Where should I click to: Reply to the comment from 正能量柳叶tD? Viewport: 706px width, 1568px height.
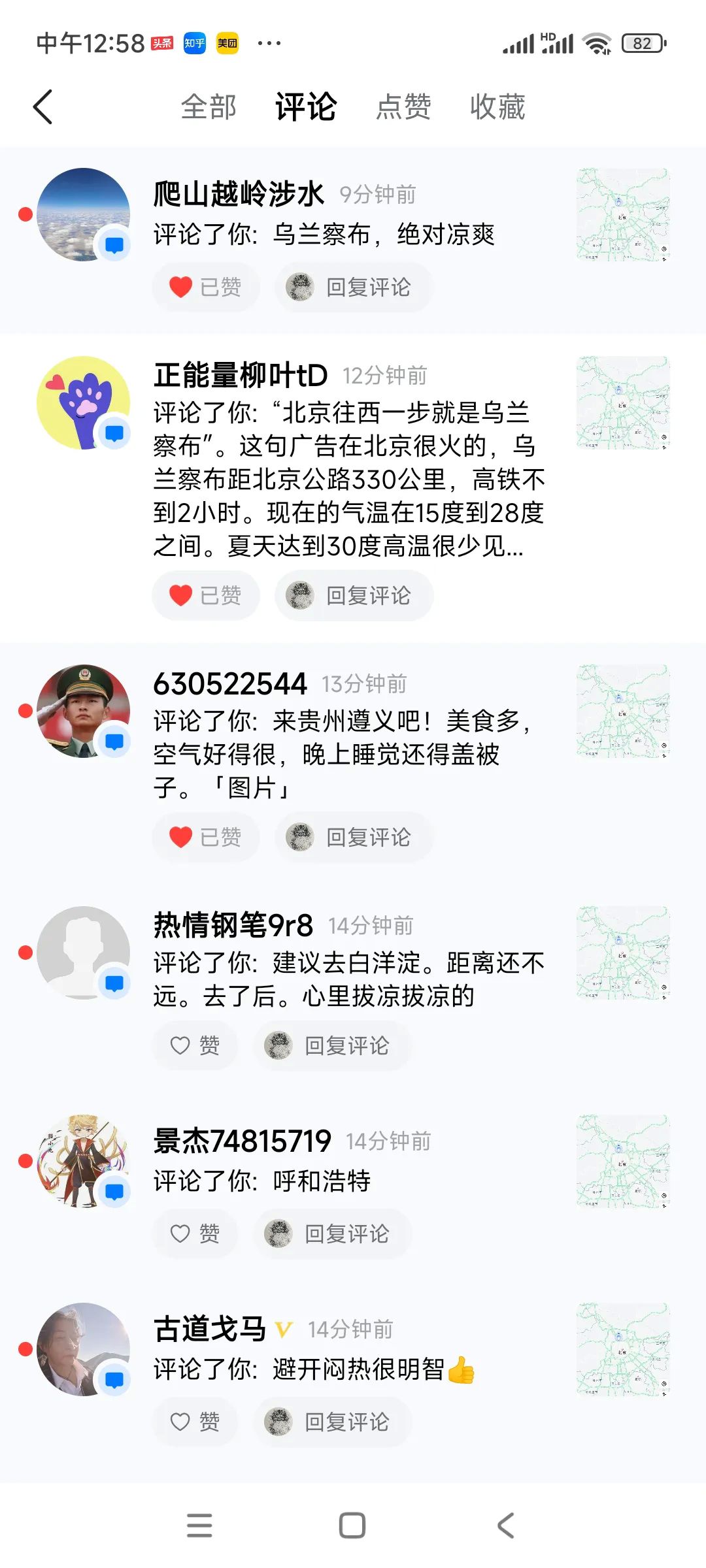pyautogui.click(x=354, y=595)
